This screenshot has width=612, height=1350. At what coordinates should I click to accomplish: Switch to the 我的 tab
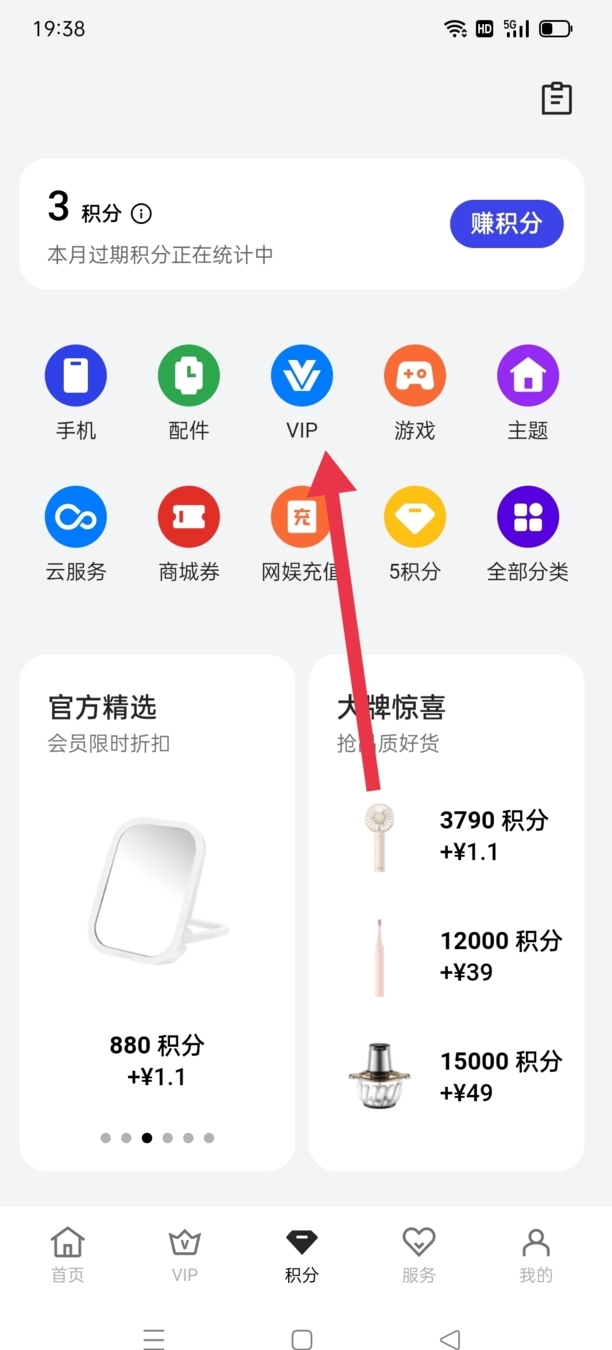(536, 1254)
